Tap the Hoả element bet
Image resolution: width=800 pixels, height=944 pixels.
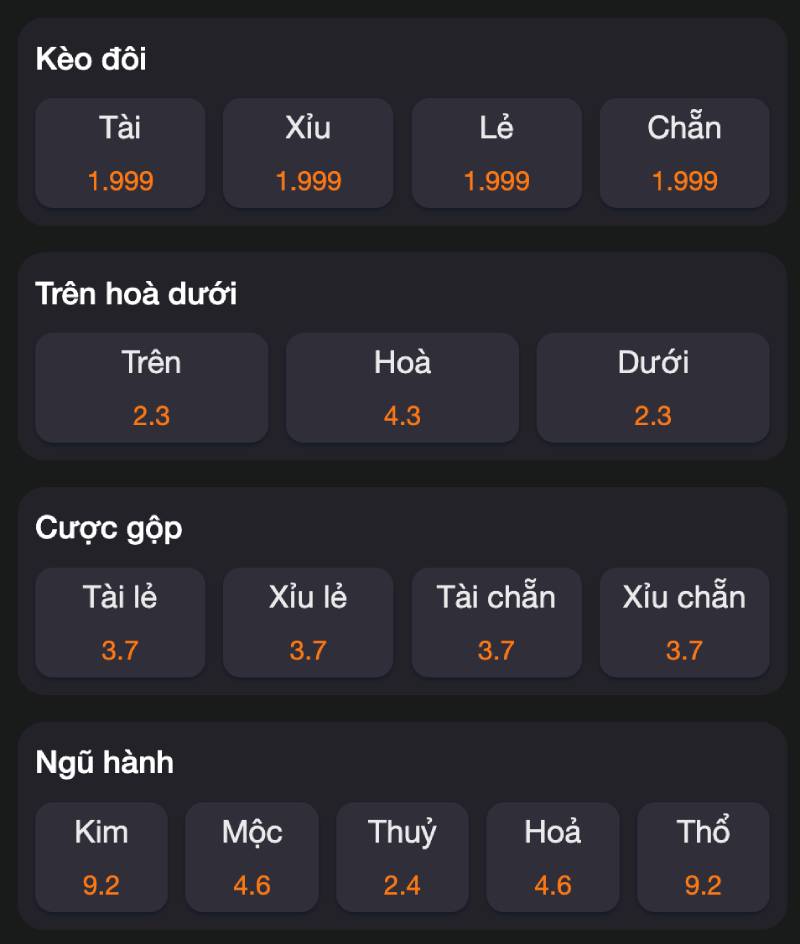(553, 857)
